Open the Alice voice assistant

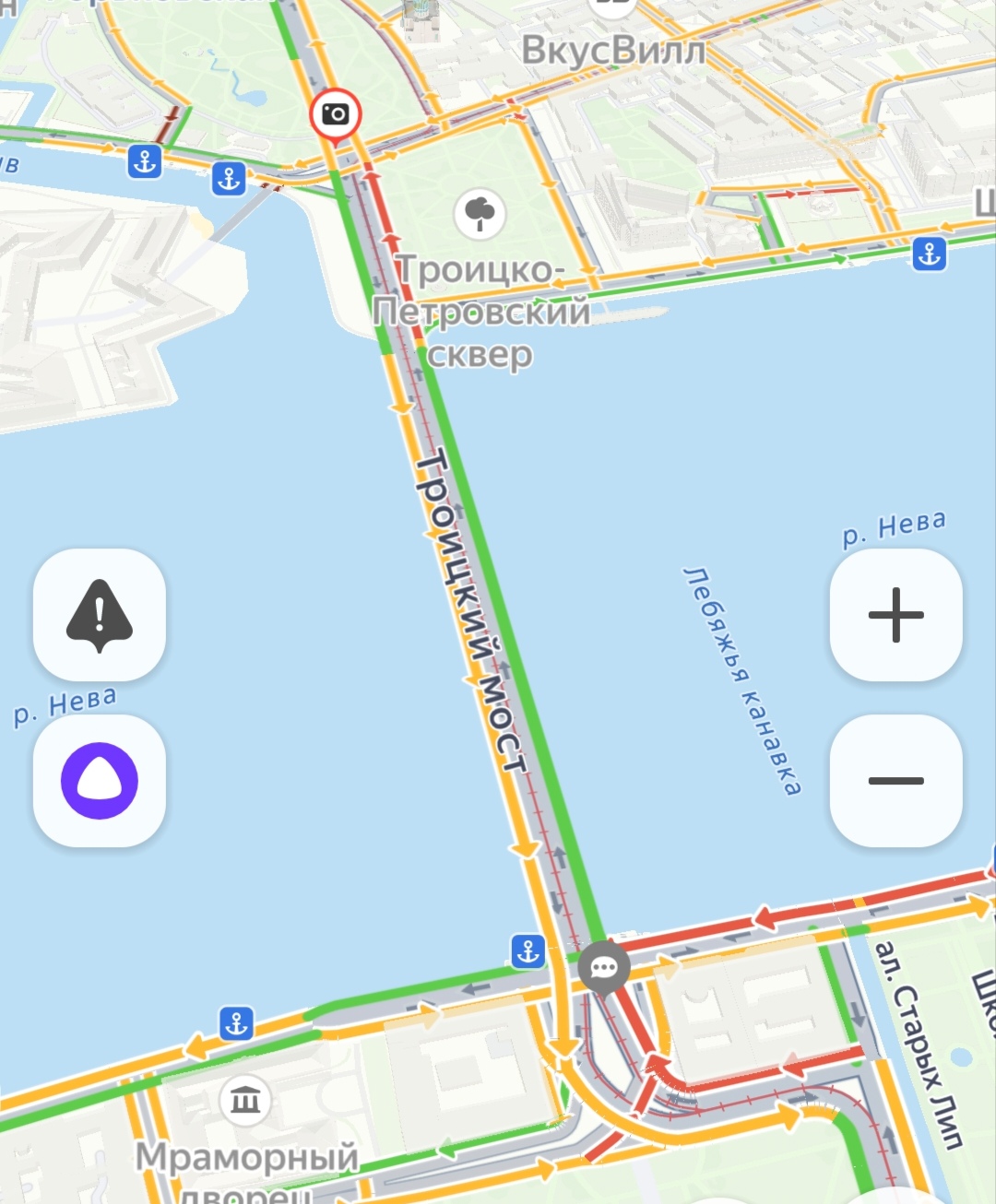pyautogui.click(x=100, y=781)
